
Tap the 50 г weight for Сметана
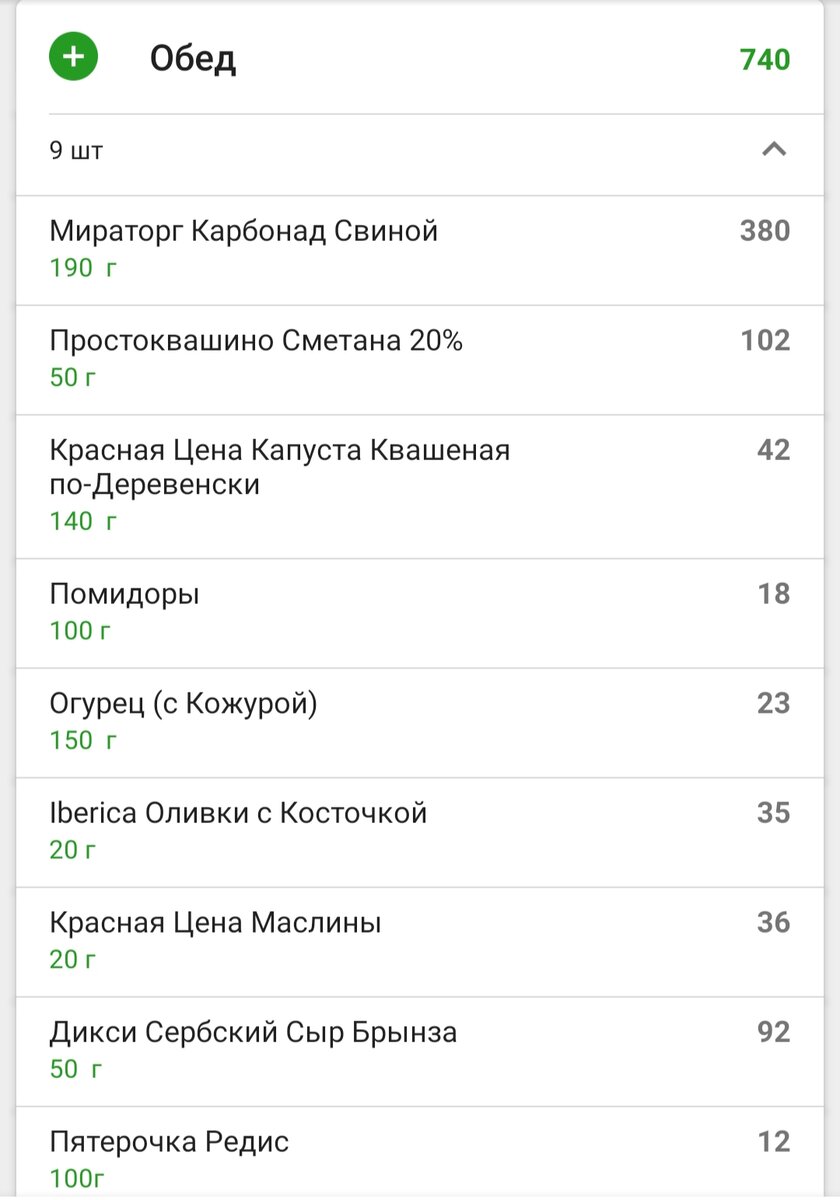pos(70,378)
